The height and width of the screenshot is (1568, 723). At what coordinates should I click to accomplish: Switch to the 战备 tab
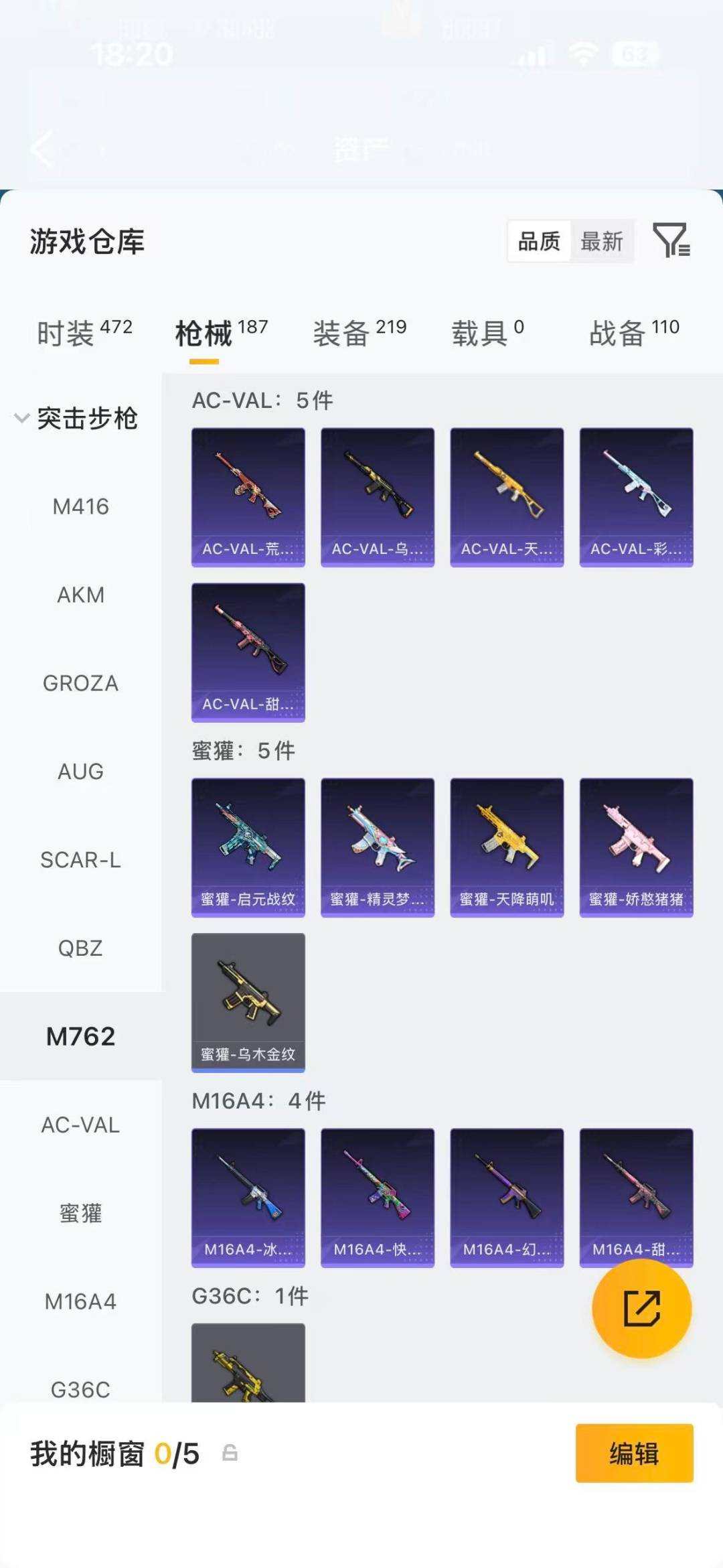(634, 332)
